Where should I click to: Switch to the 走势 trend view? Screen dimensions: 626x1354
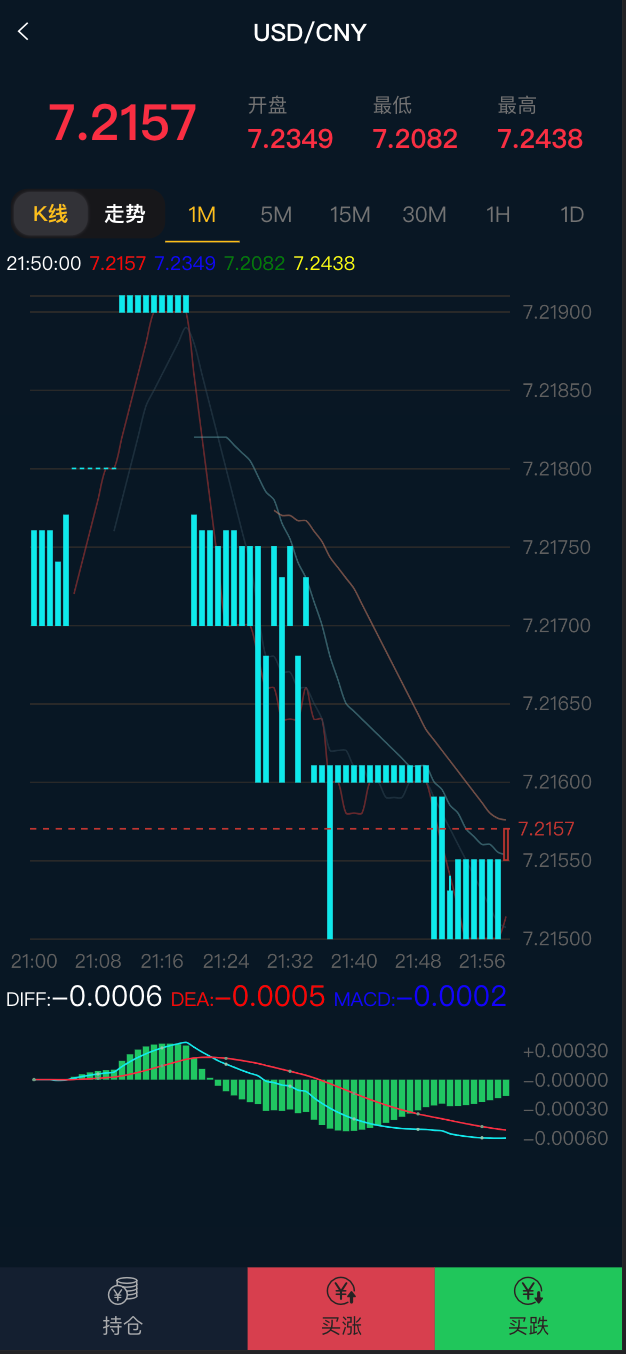point(125,214)
